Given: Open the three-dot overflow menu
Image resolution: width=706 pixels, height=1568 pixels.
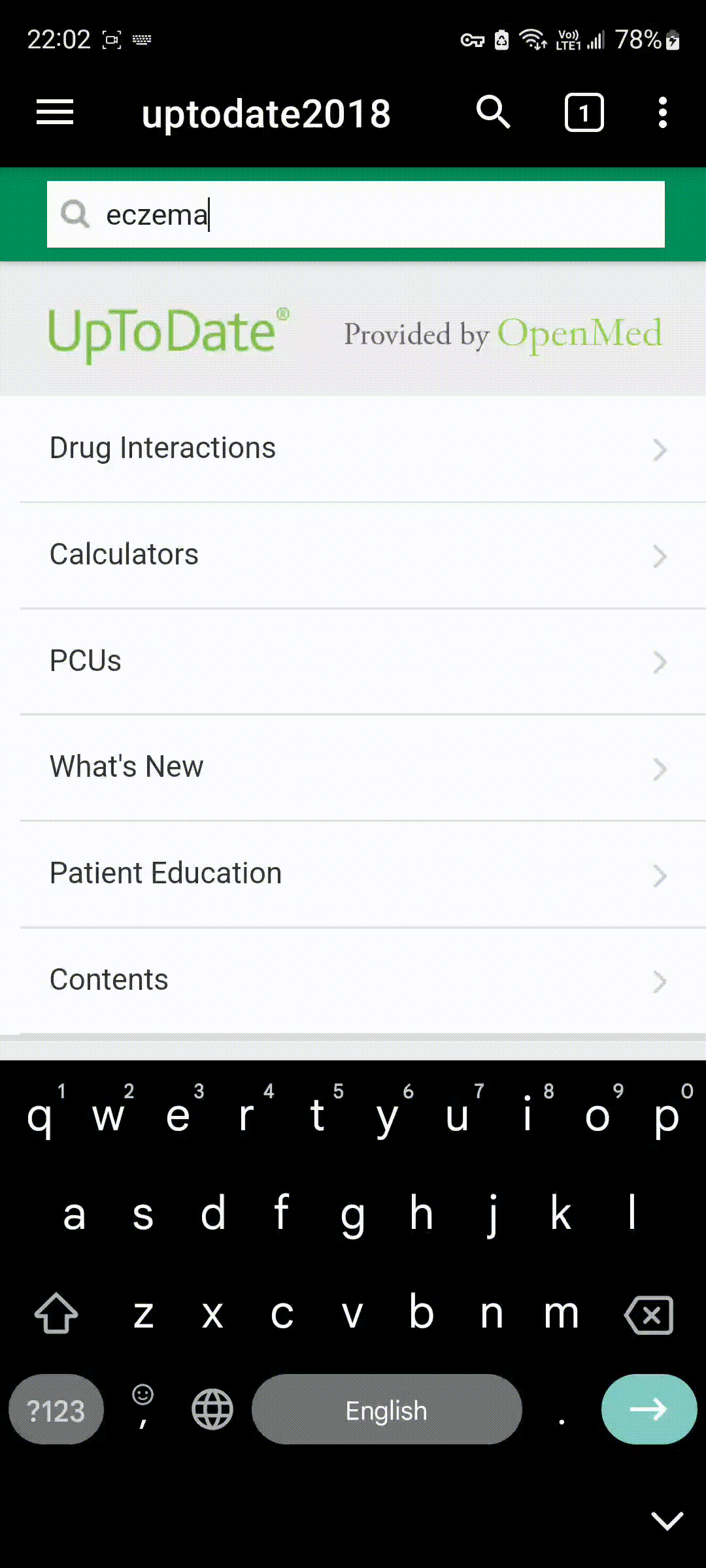Looking at the screenshot, I should pyautogui.click(x=662, y=112).
